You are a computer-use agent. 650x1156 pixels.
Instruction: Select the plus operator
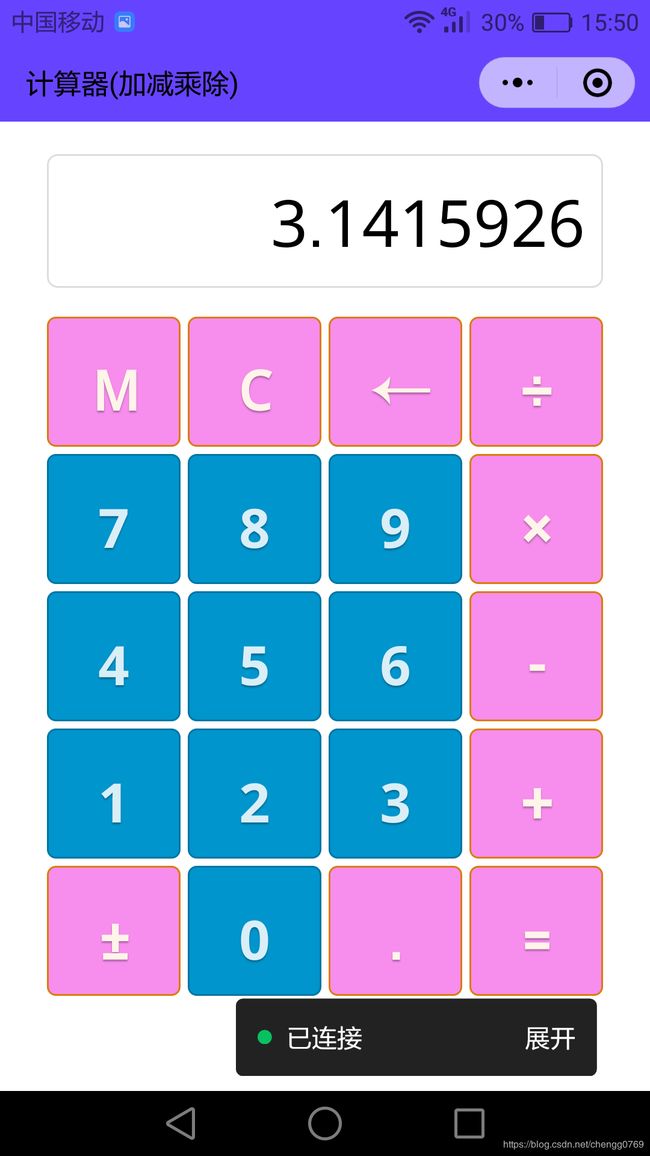point(536,793)
